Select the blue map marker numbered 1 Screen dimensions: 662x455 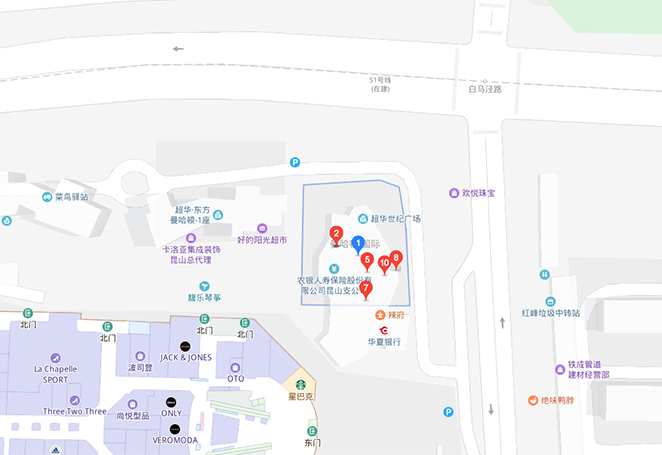[358, 245]
